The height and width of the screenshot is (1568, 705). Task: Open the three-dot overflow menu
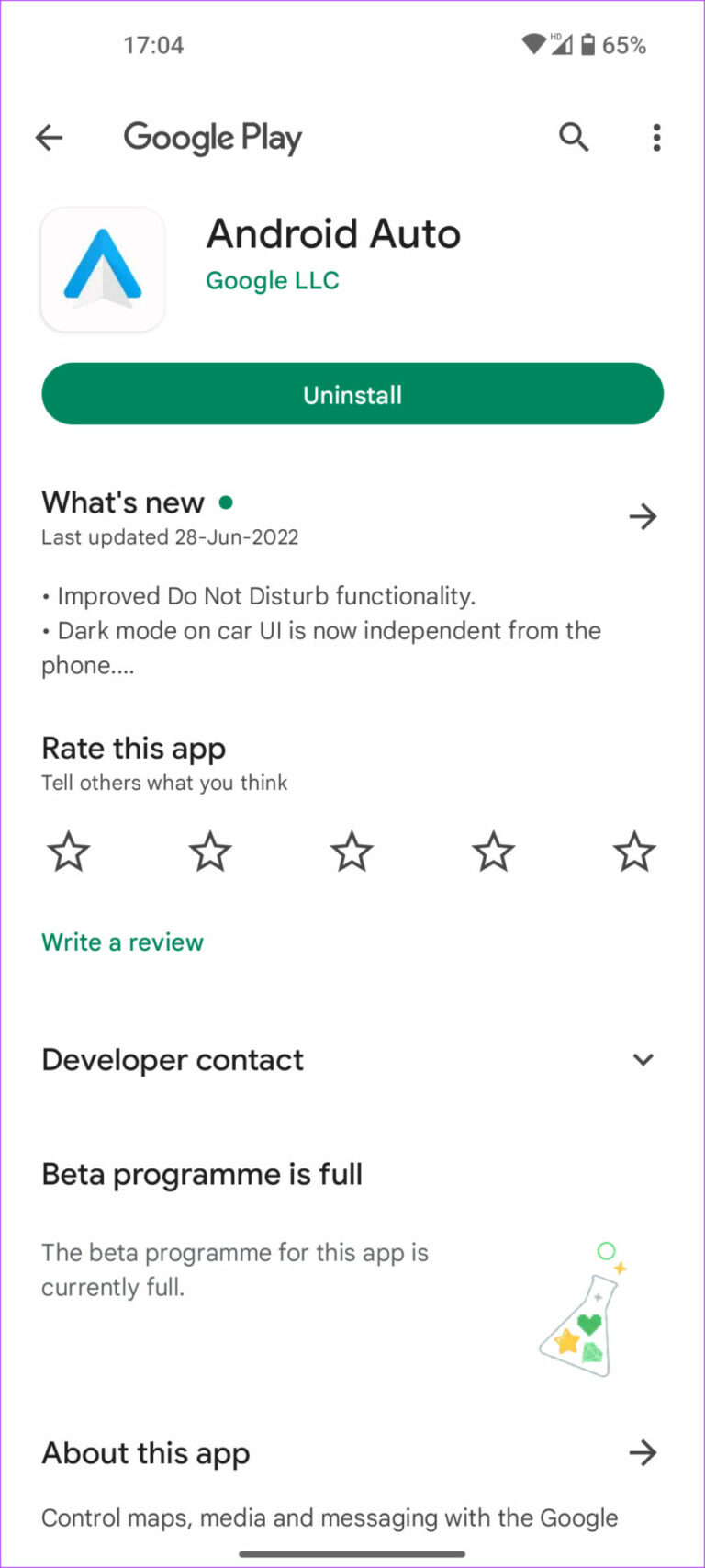click(656, 138)
